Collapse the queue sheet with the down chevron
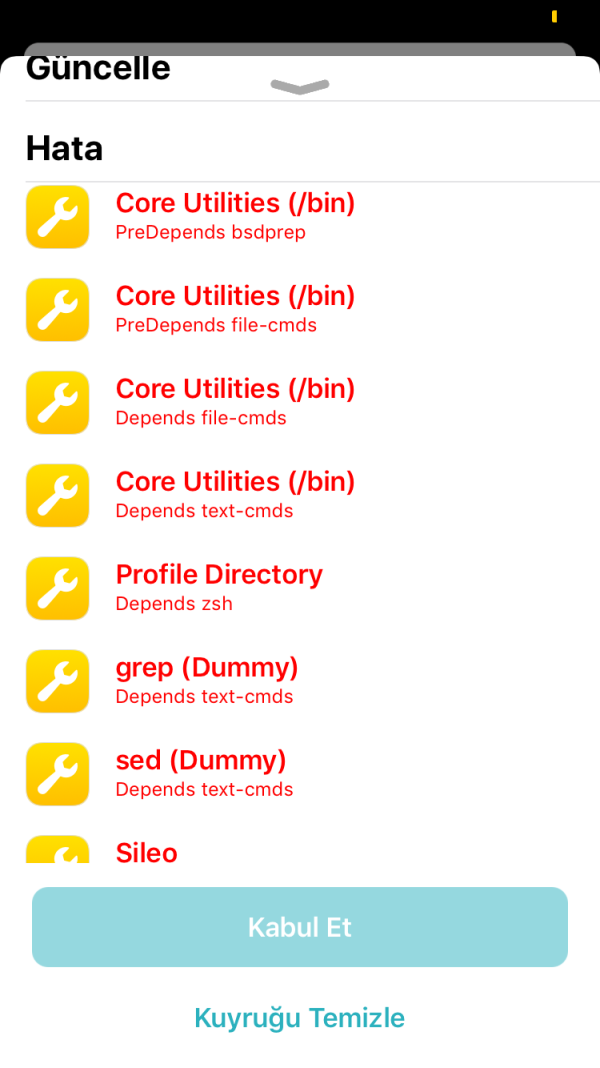 click(300, 88)
